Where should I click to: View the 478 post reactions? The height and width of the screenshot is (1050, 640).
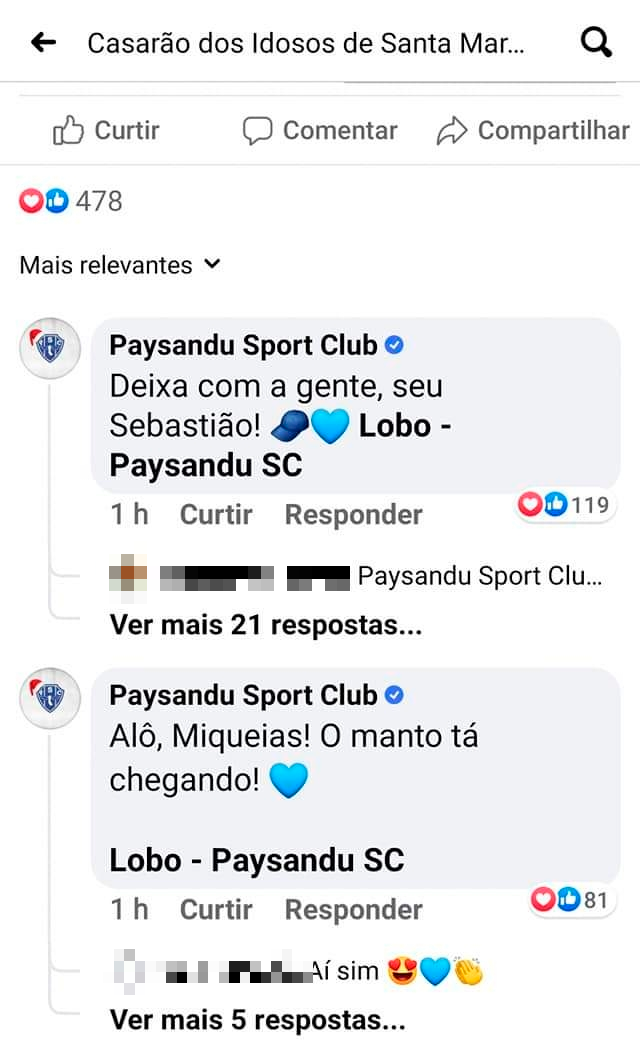(x=72, y=201)
